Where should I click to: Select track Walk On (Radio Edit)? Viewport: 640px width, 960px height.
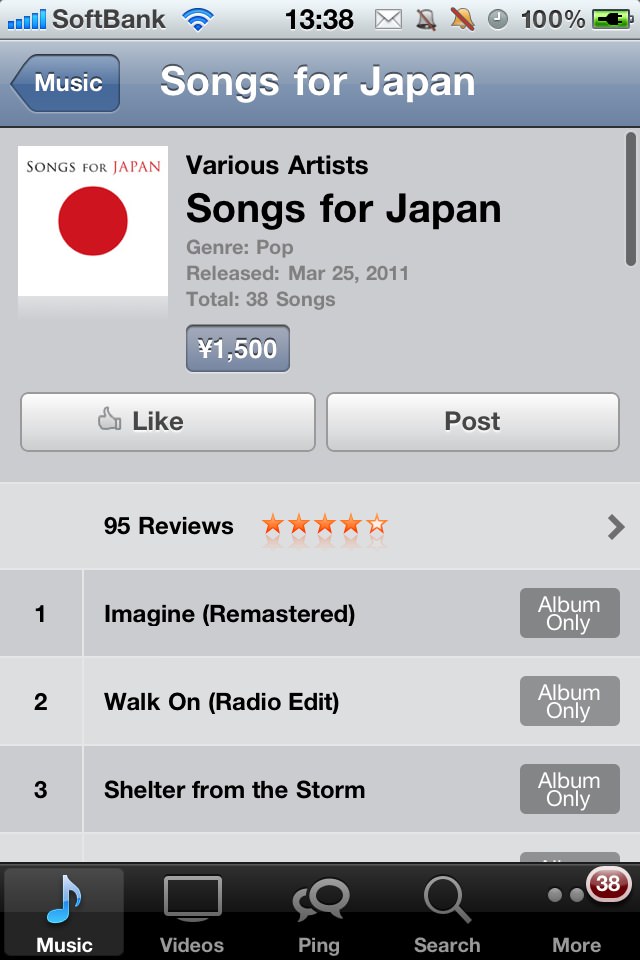tap(221, 702)
